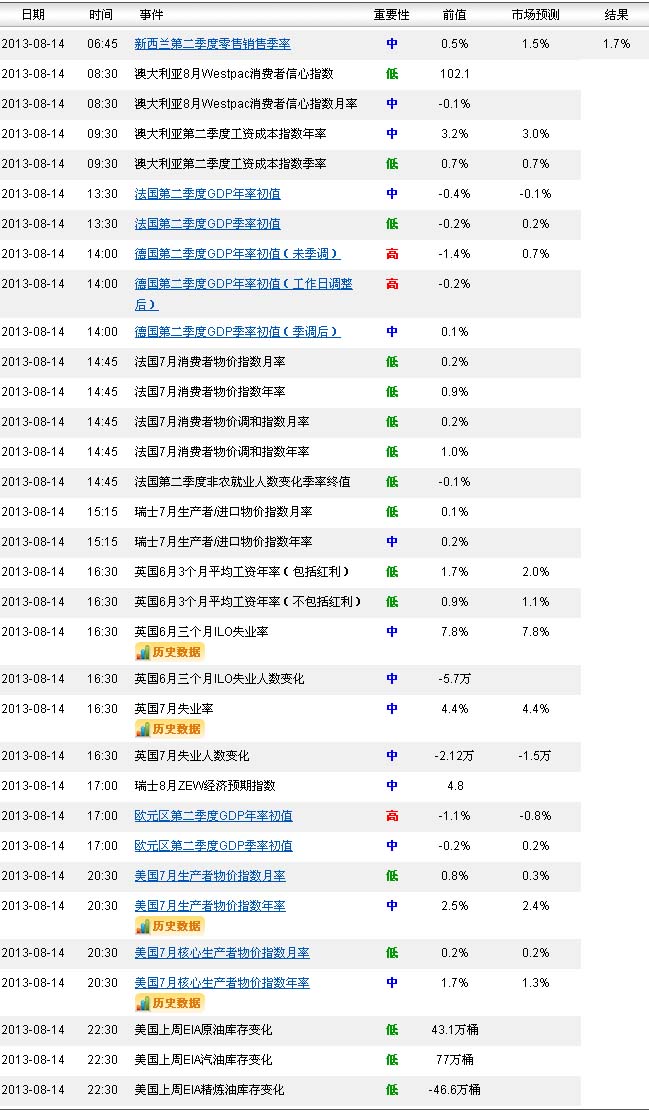The width and height of the screenshot is (649, 1110).
Task: Open the 法国第二季度GDP年率初值 link
Action: pos(207,194)
